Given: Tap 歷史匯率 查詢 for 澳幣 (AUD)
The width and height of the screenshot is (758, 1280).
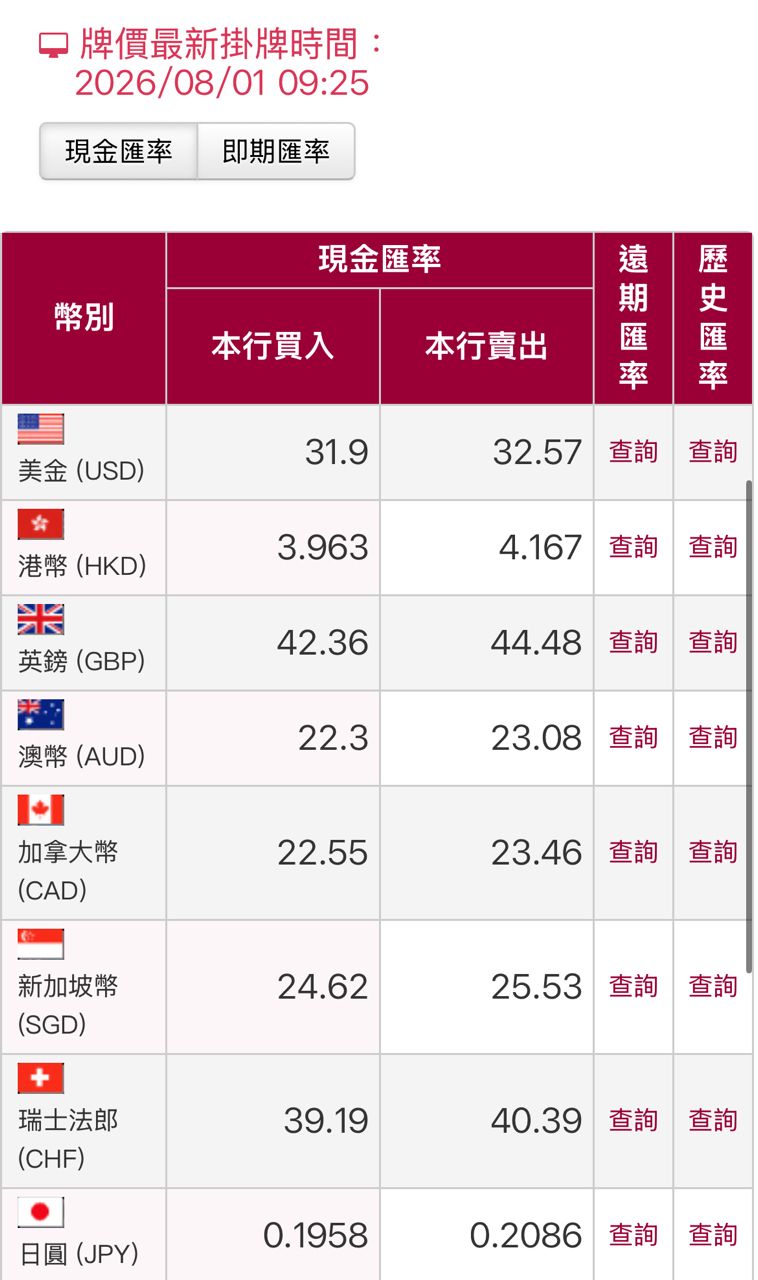Looking at the screenshot, I should [x=713, y=738].
